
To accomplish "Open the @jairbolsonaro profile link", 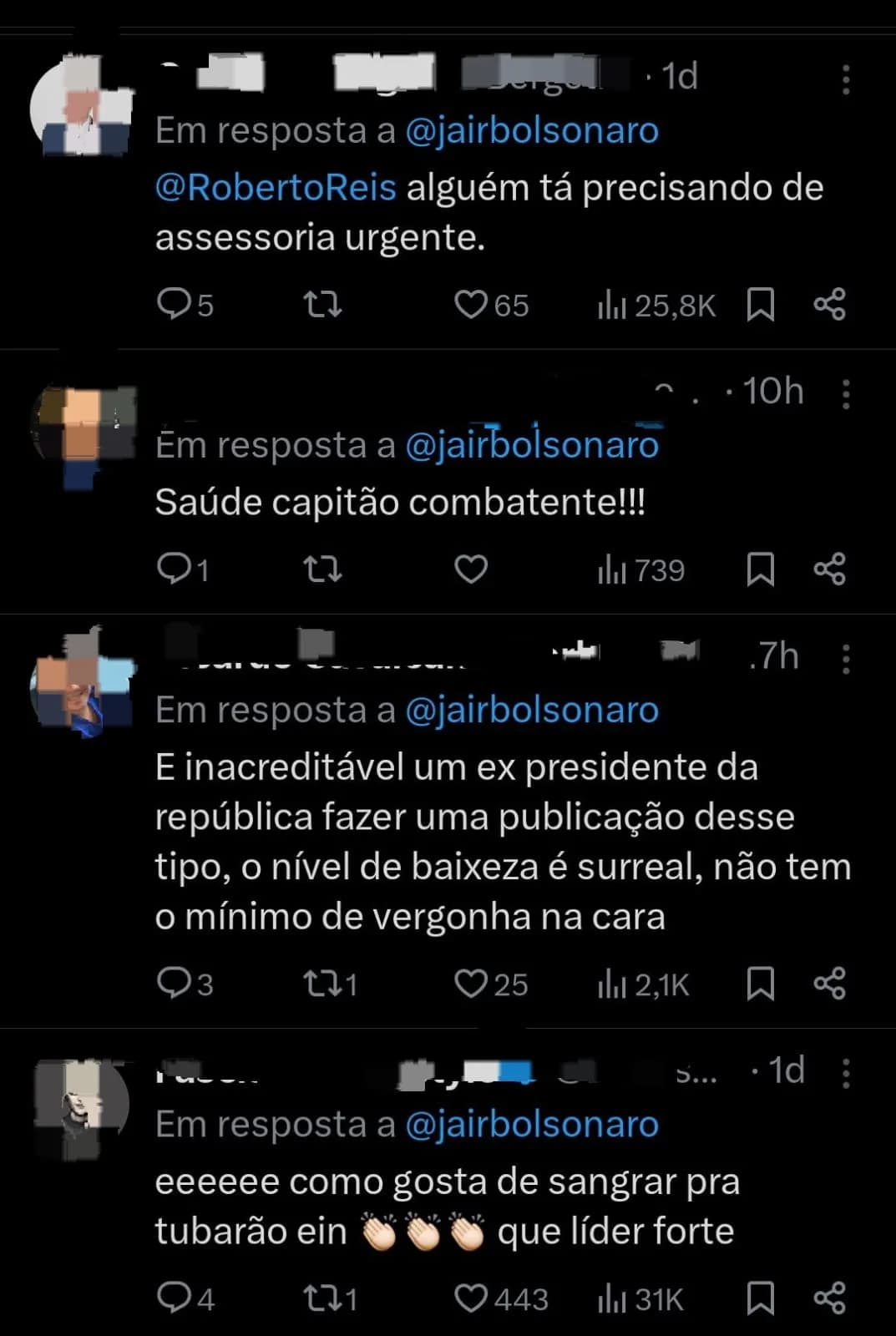I will (x=531, y=130).
